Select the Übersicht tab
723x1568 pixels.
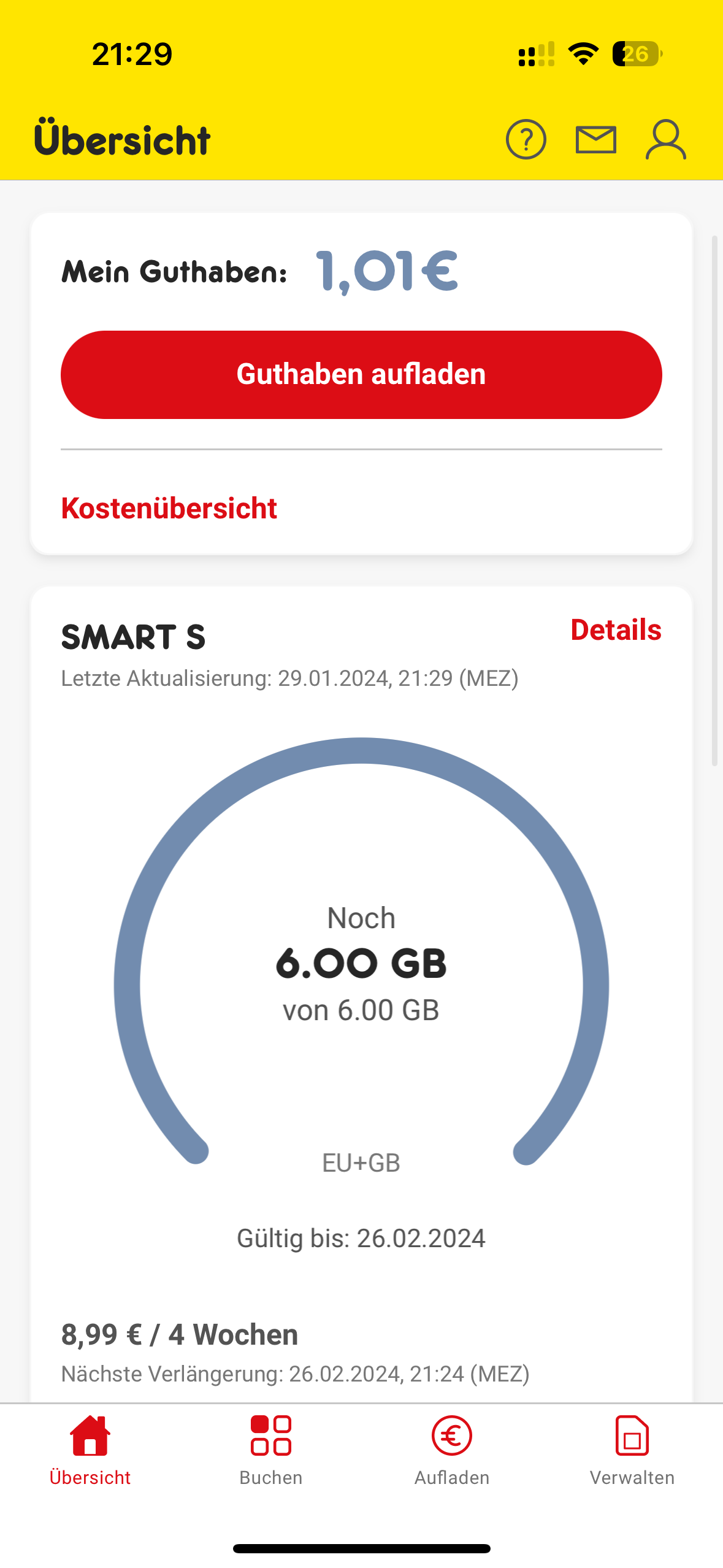tap(90, 1450)
